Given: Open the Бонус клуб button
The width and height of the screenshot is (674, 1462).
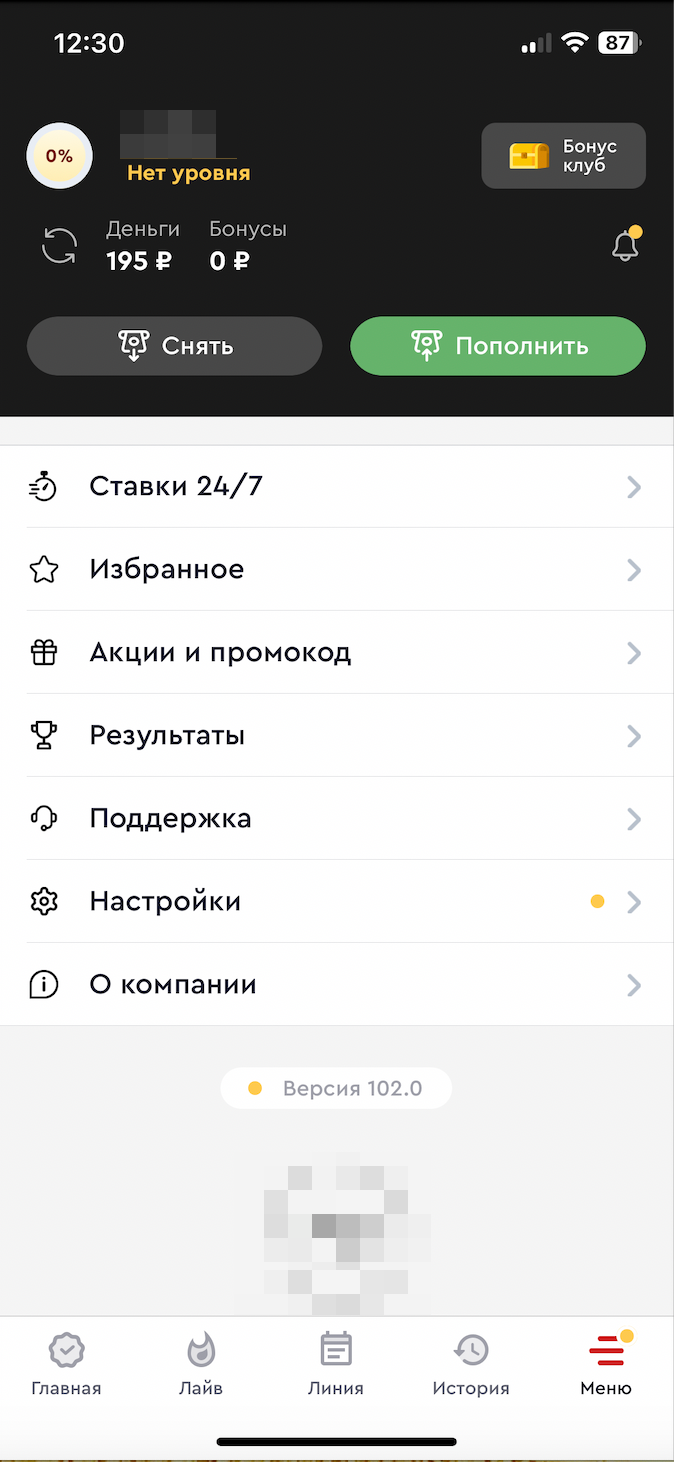Looking at the screenshot, I should (563, 156).
